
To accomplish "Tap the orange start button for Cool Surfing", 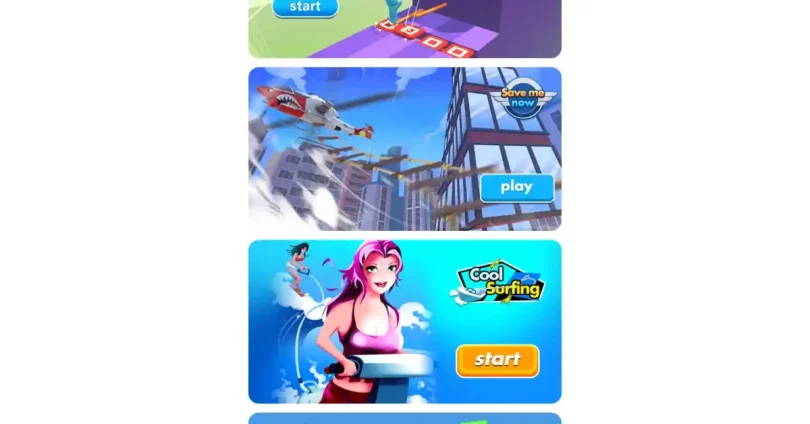I will point(497,360).
